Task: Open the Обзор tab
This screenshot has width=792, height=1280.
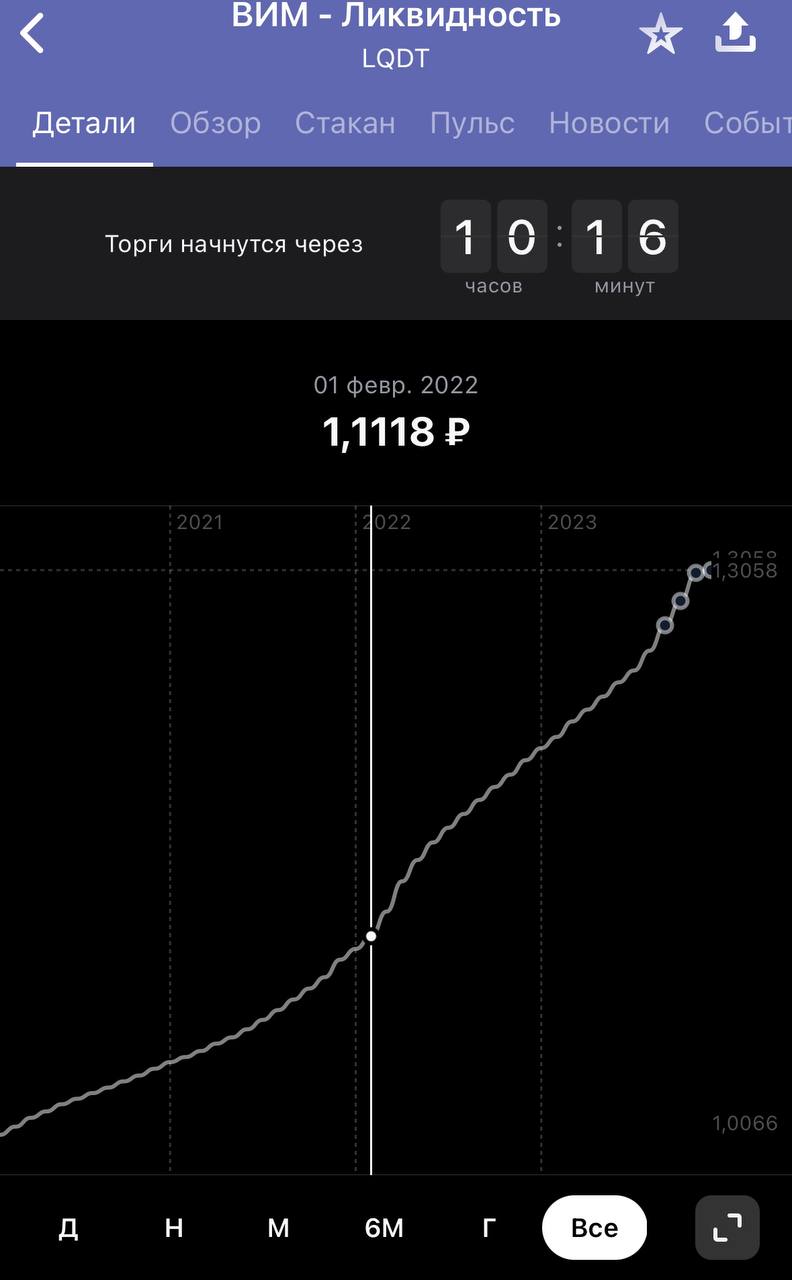Action: [215, 123]
